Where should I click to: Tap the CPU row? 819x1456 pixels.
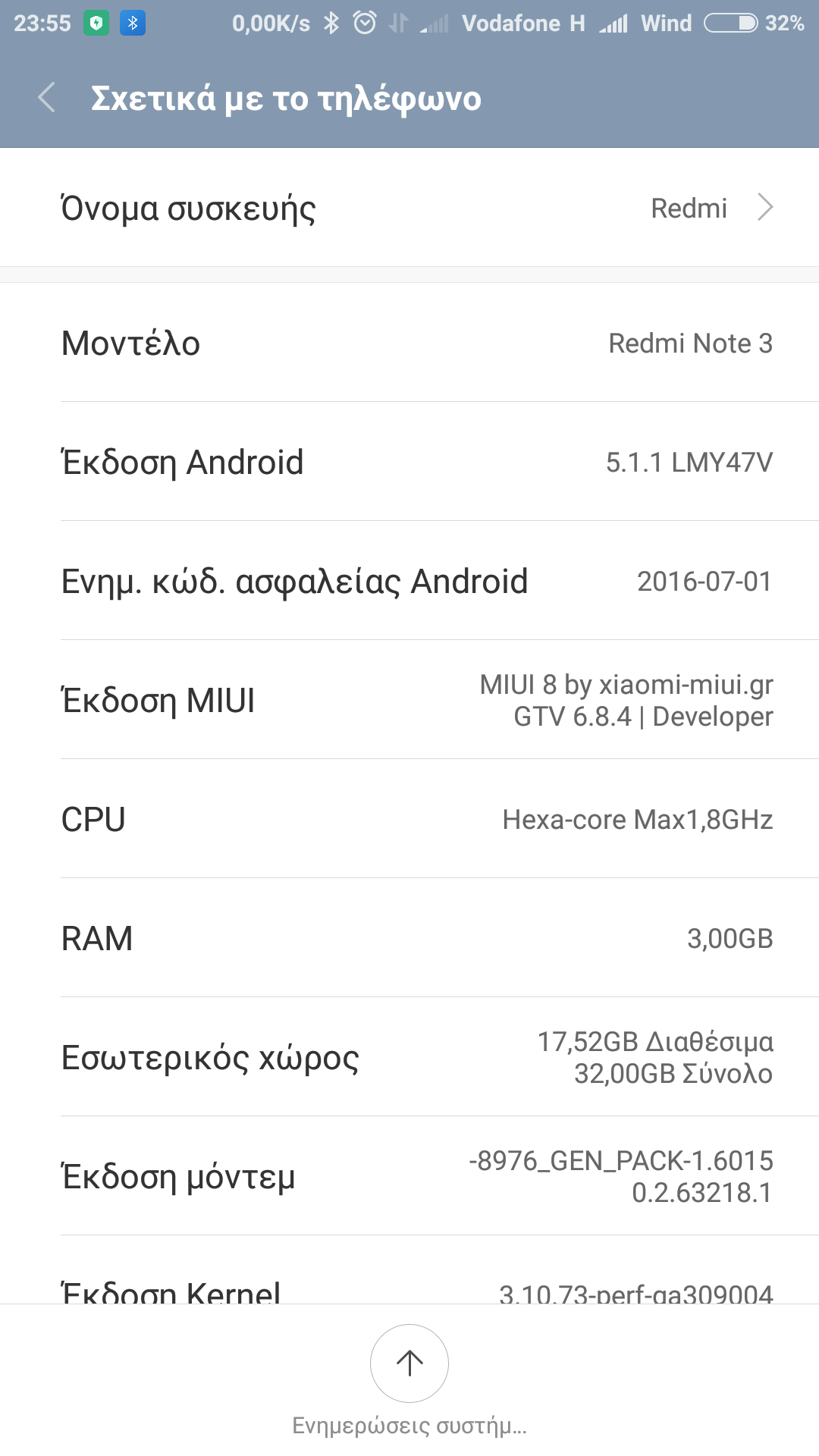[409, 819]
